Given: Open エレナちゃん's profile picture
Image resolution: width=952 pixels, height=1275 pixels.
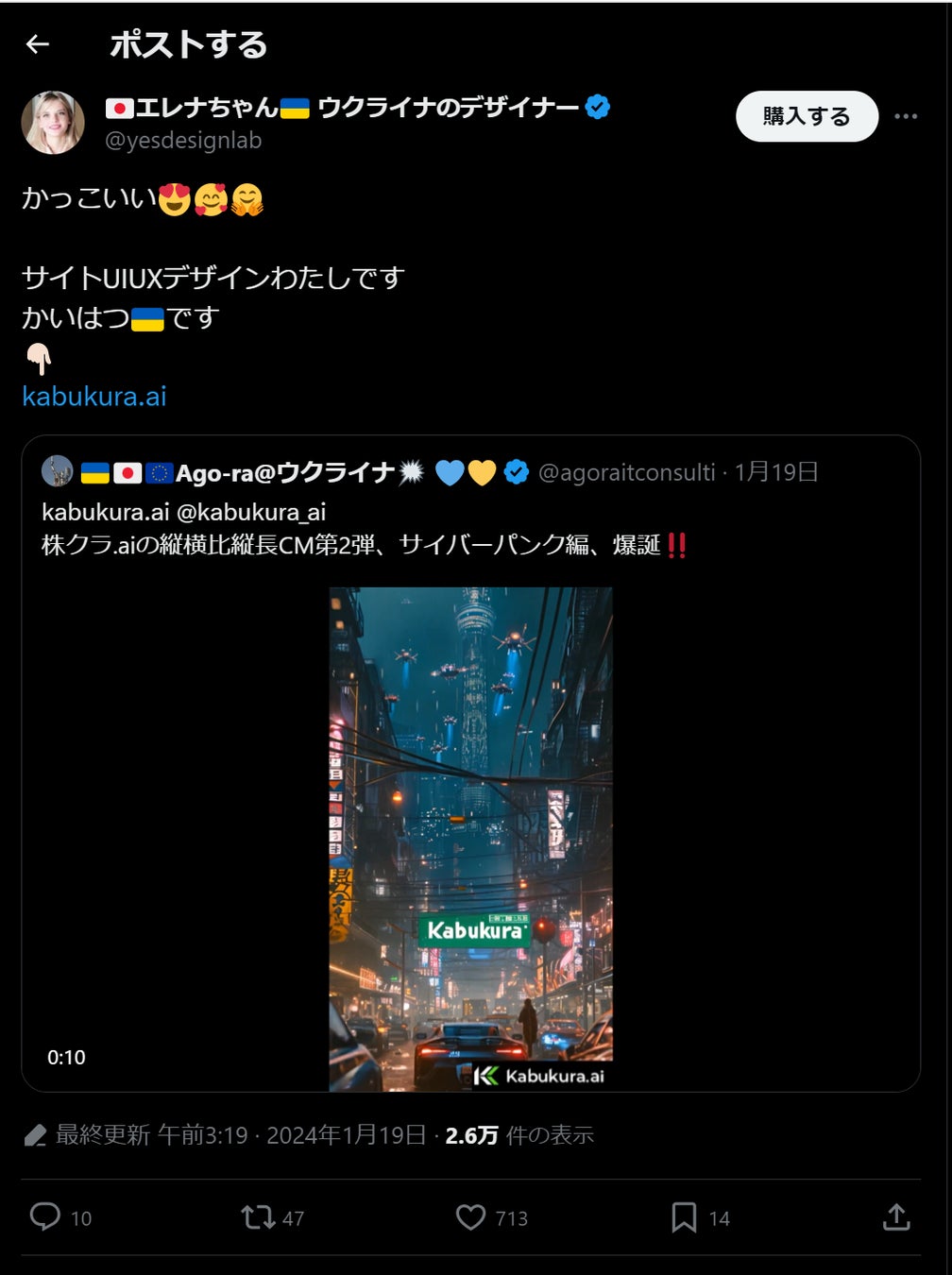Looking at the screenshot, I should pyautogui.click(x=53, y=123).
